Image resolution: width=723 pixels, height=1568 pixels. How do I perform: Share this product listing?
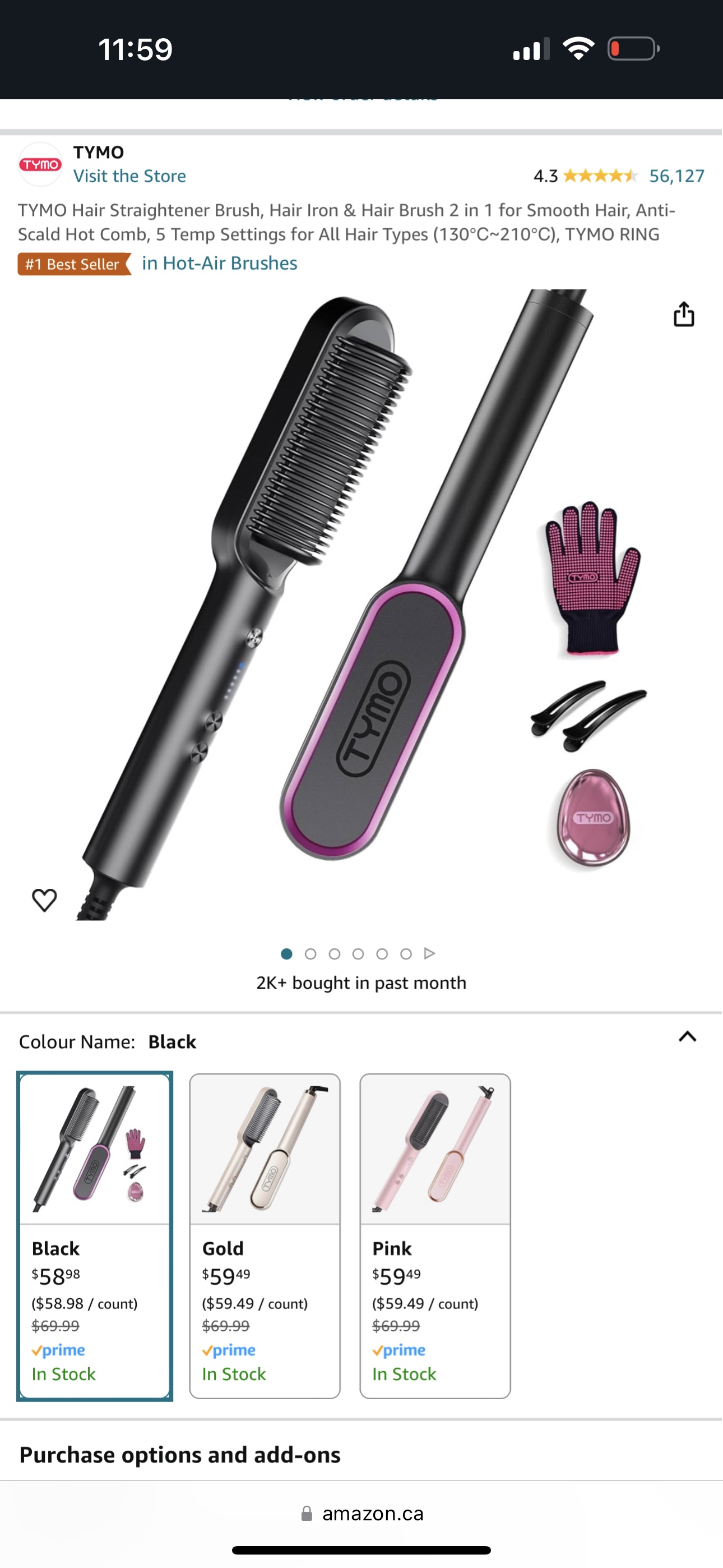[x=683, y=315]
